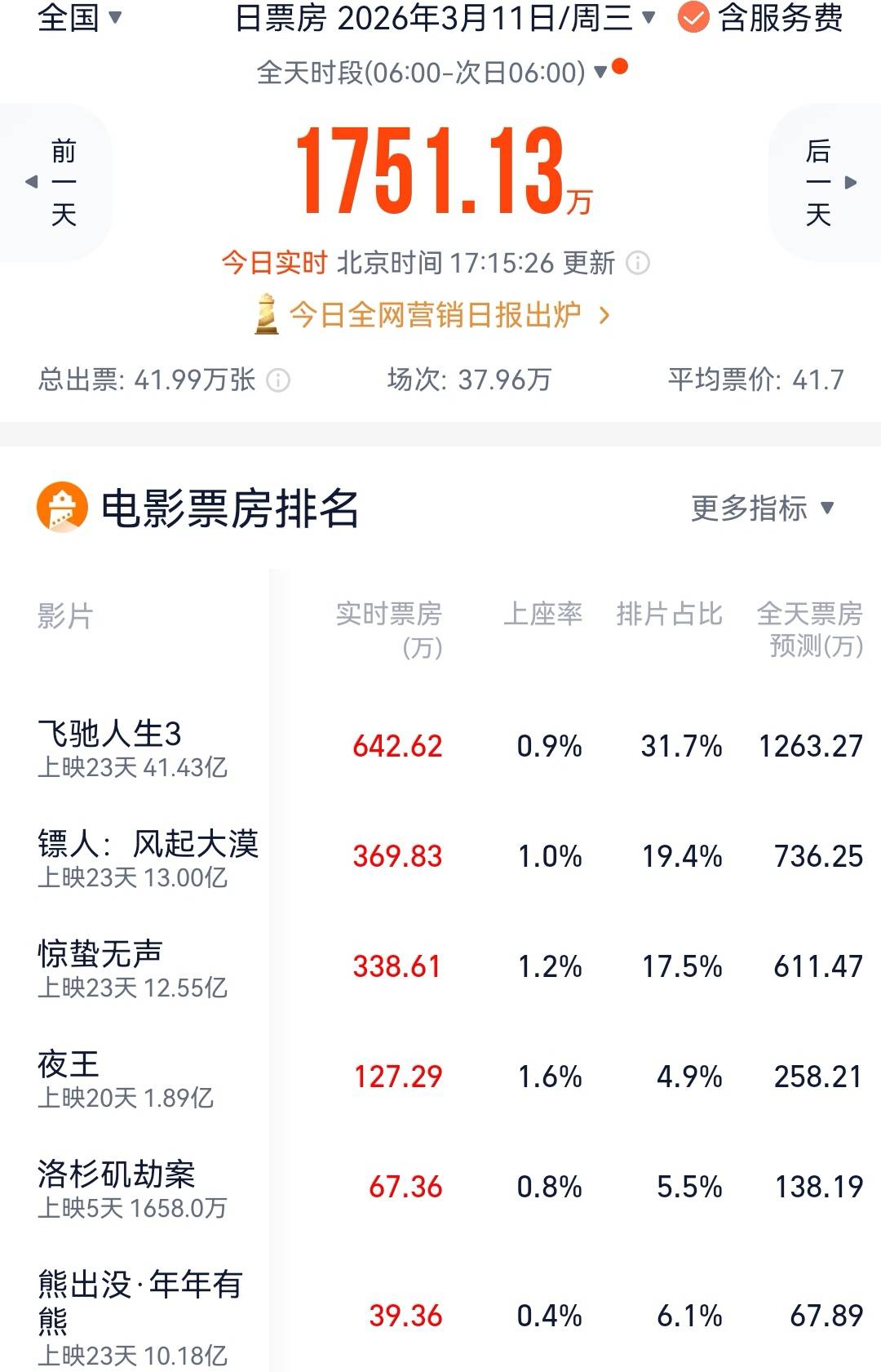Open the 日票房 date picker dropdown

tap(445, 18)
